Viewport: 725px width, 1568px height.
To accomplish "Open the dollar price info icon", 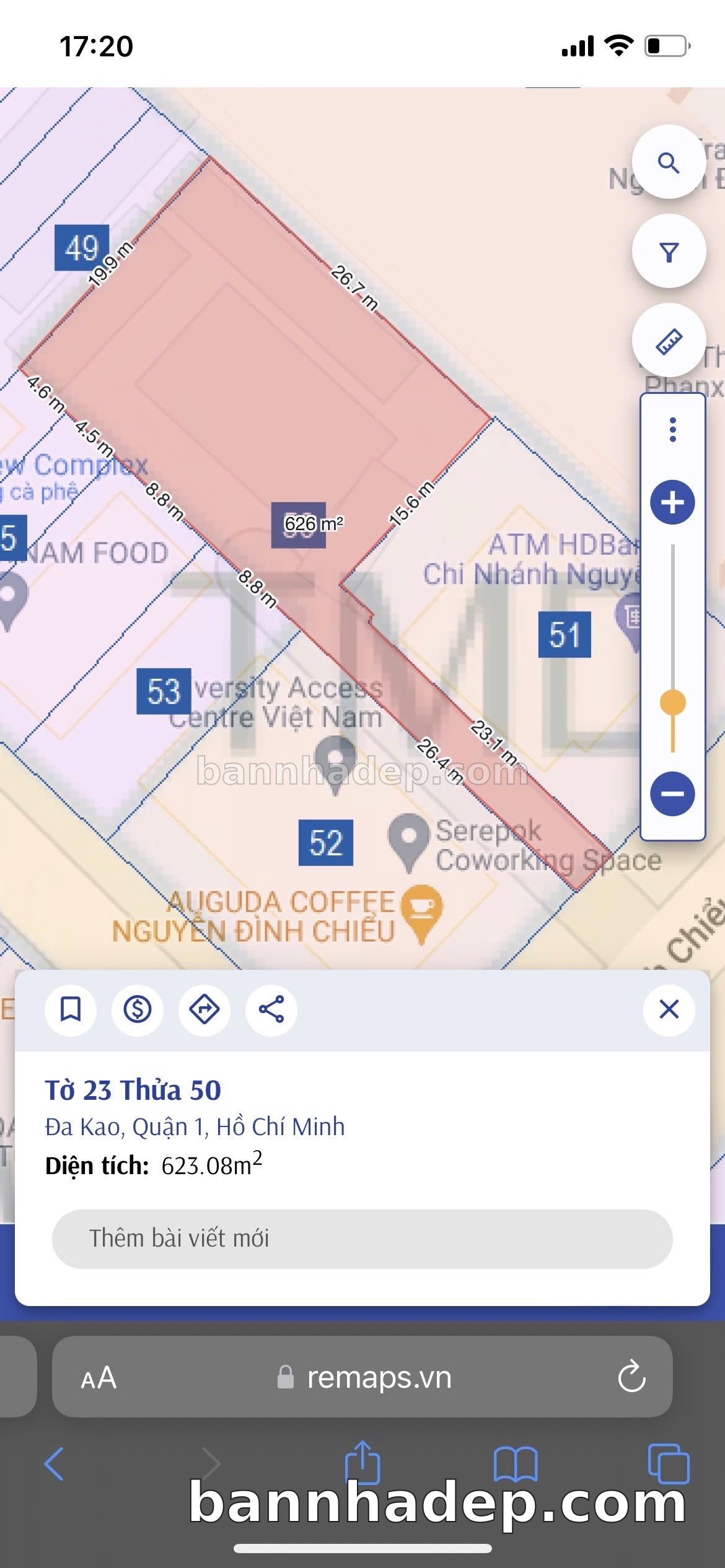I will click(x=137, y=1009).
